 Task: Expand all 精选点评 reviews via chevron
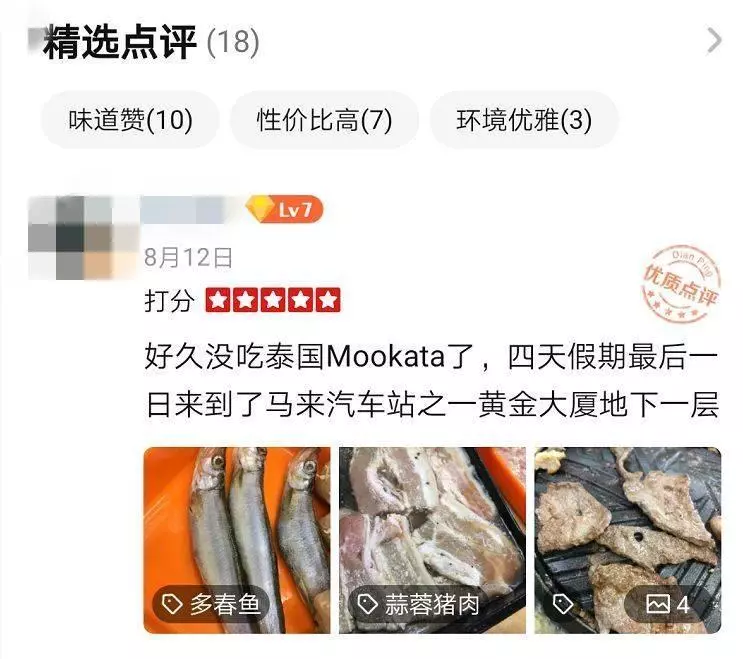click(713, 41)
